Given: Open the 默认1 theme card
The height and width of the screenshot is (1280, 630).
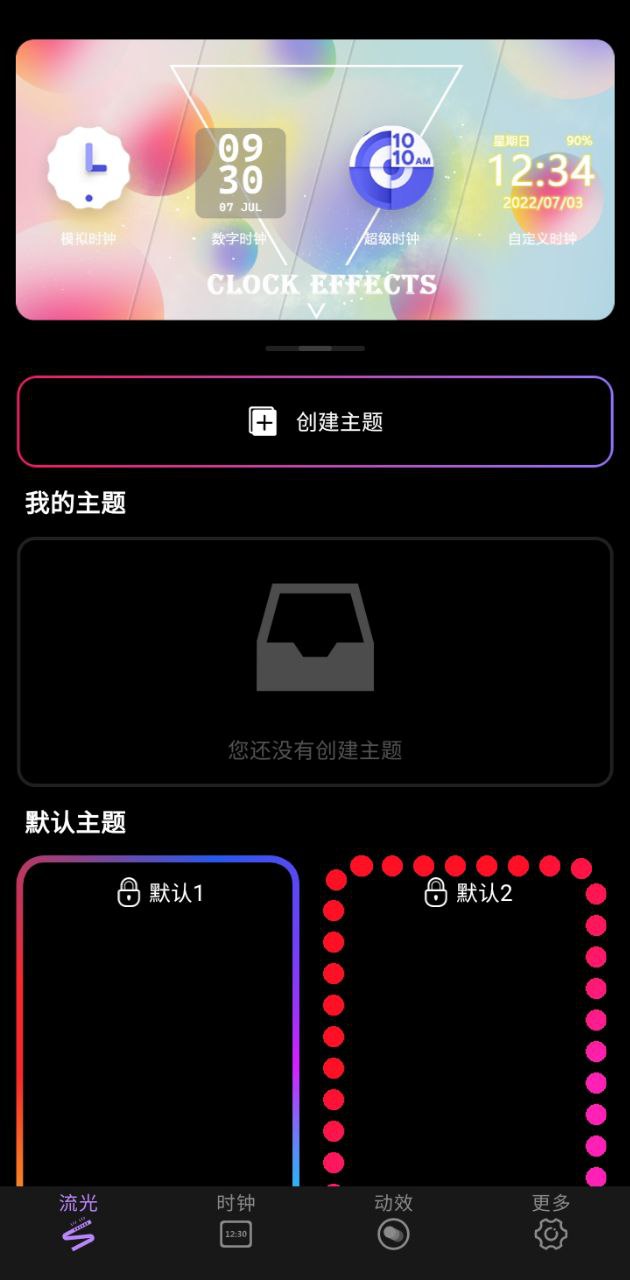Looking at the screenshot, I should [158, 1020].
